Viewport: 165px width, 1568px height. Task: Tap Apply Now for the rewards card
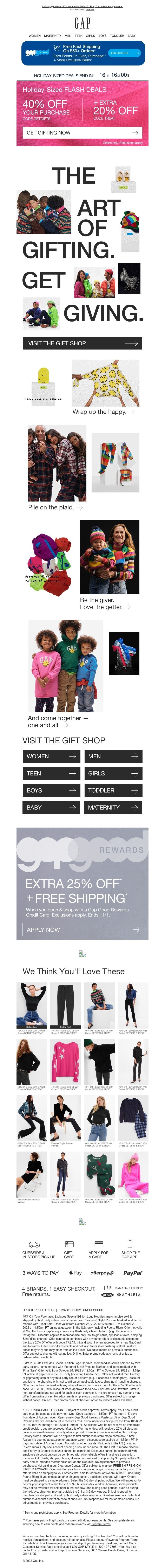[82, 930]
